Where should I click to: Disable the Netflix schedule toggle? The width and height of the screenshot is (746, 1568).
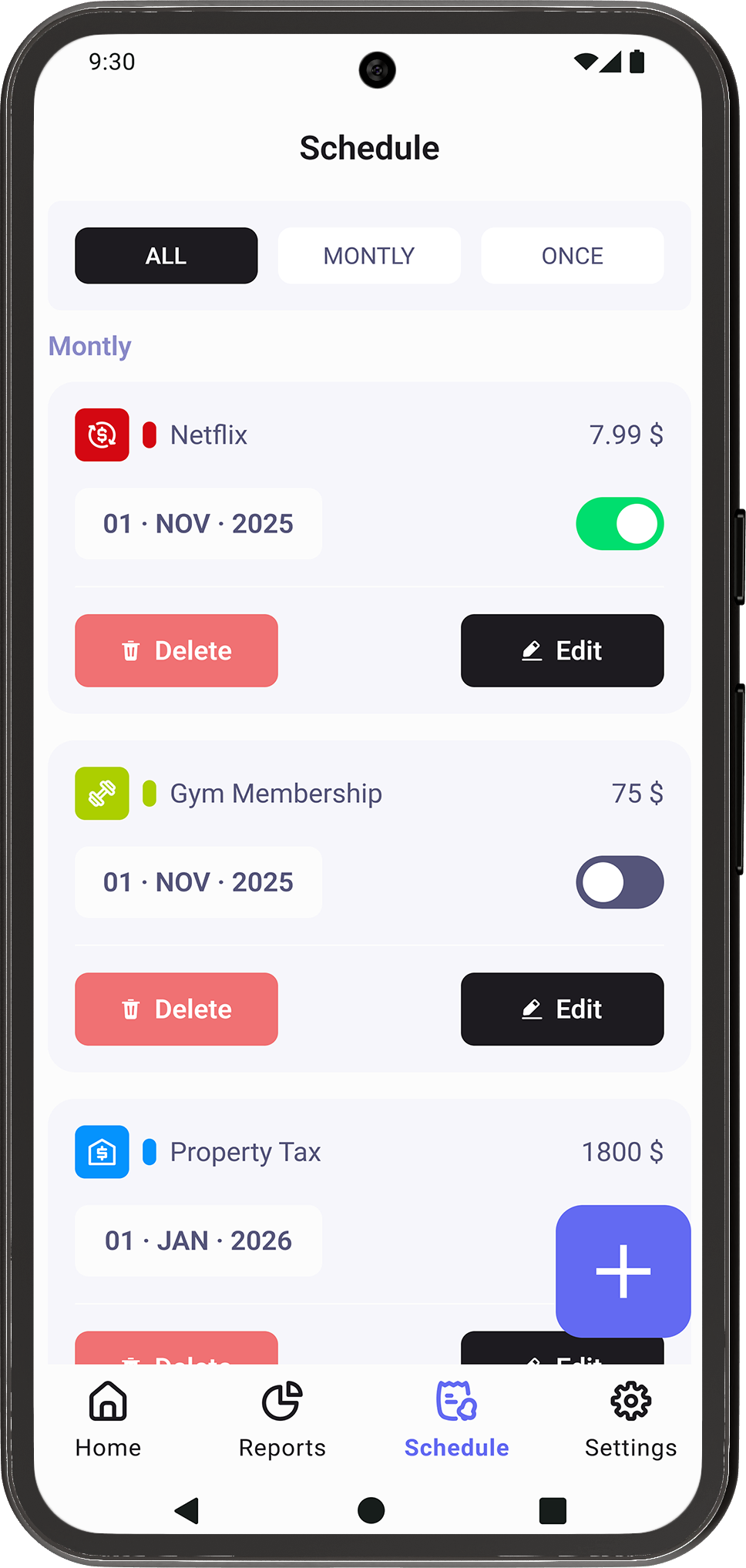pos(620,524)
